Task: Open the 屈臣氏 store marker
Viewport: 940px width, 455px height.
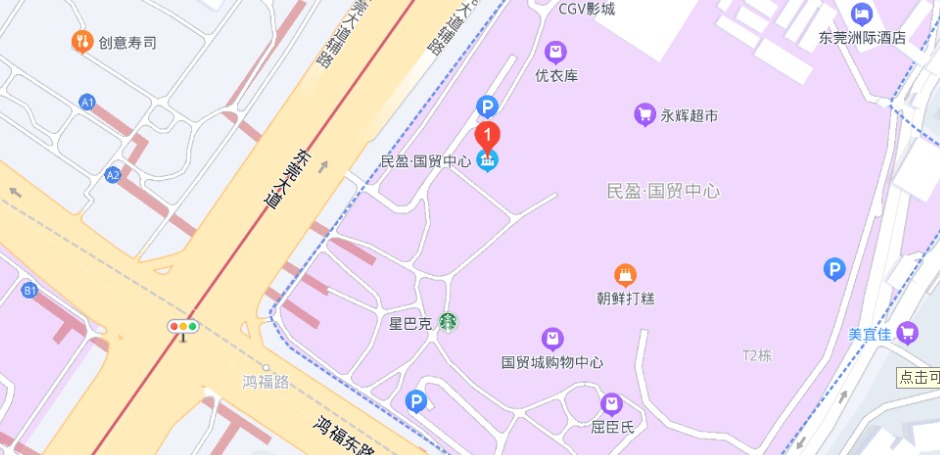Action: 612,405
